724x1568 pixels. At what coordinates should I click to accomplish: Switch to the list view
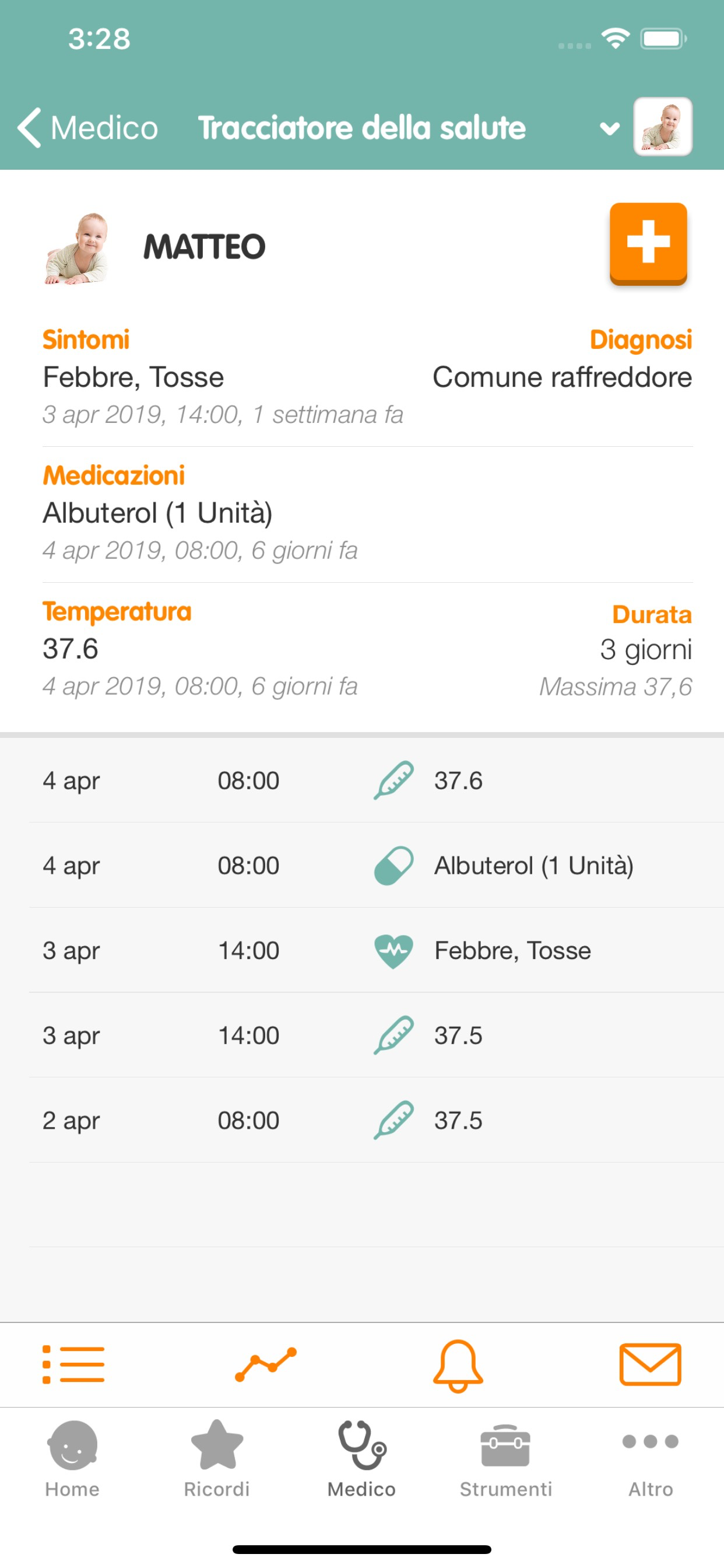coord(73,1364)
